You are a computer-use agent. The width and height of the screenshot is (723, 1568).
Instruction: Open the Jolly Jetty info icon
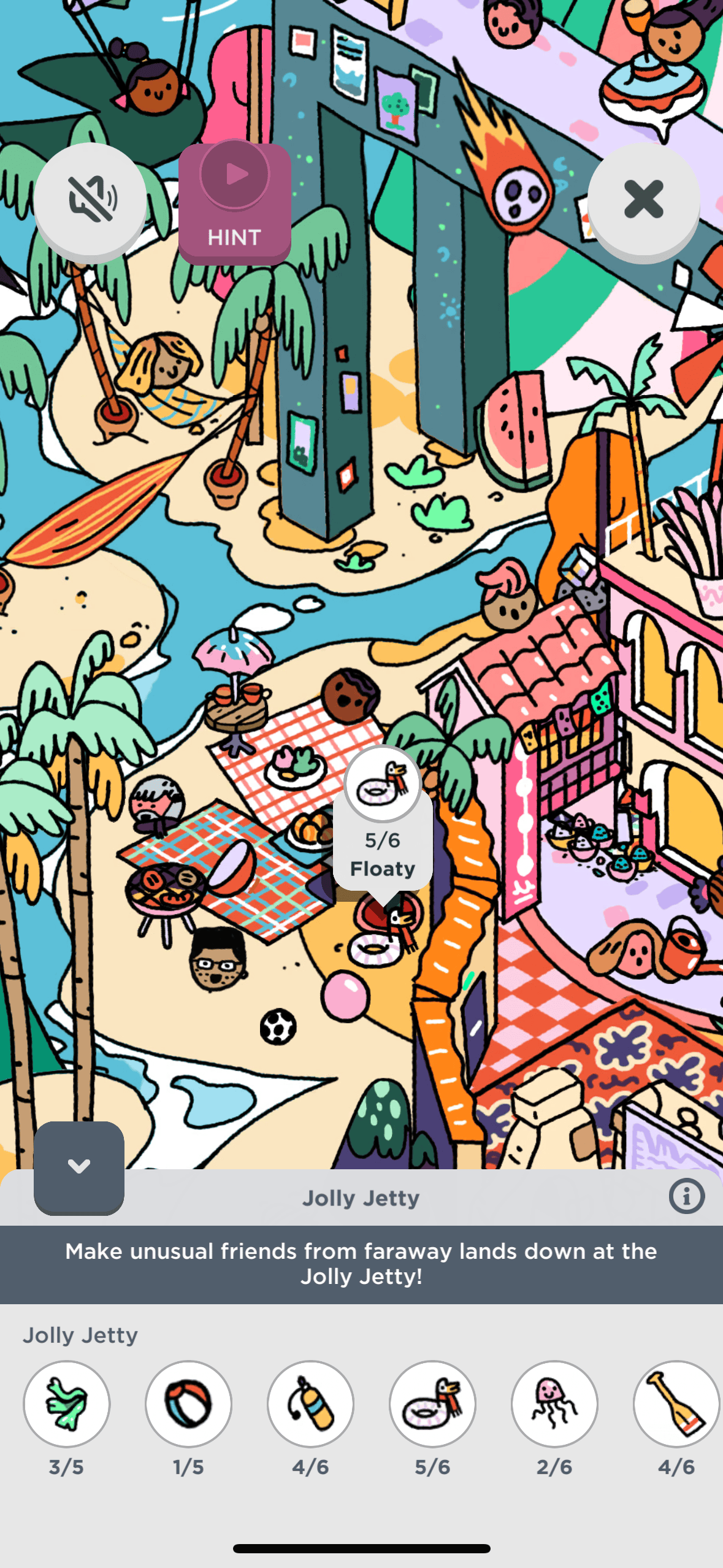pyautogui.click(x=686, y=1196)
